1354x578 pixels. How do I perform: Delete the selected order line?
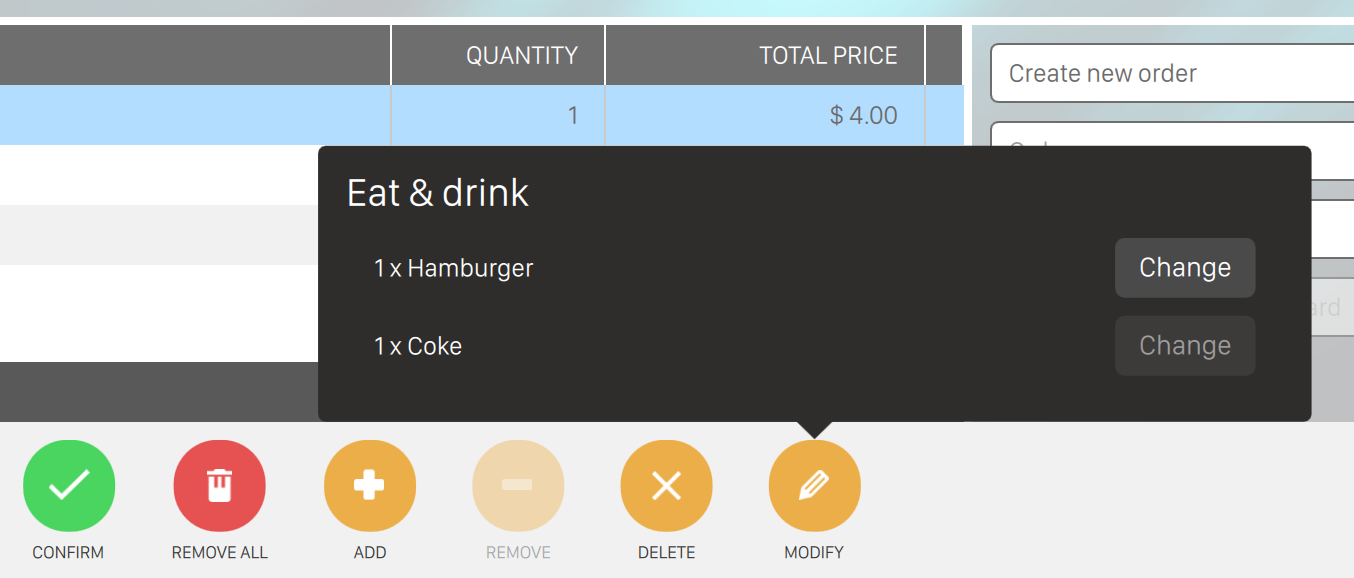[x=666, y=486]
